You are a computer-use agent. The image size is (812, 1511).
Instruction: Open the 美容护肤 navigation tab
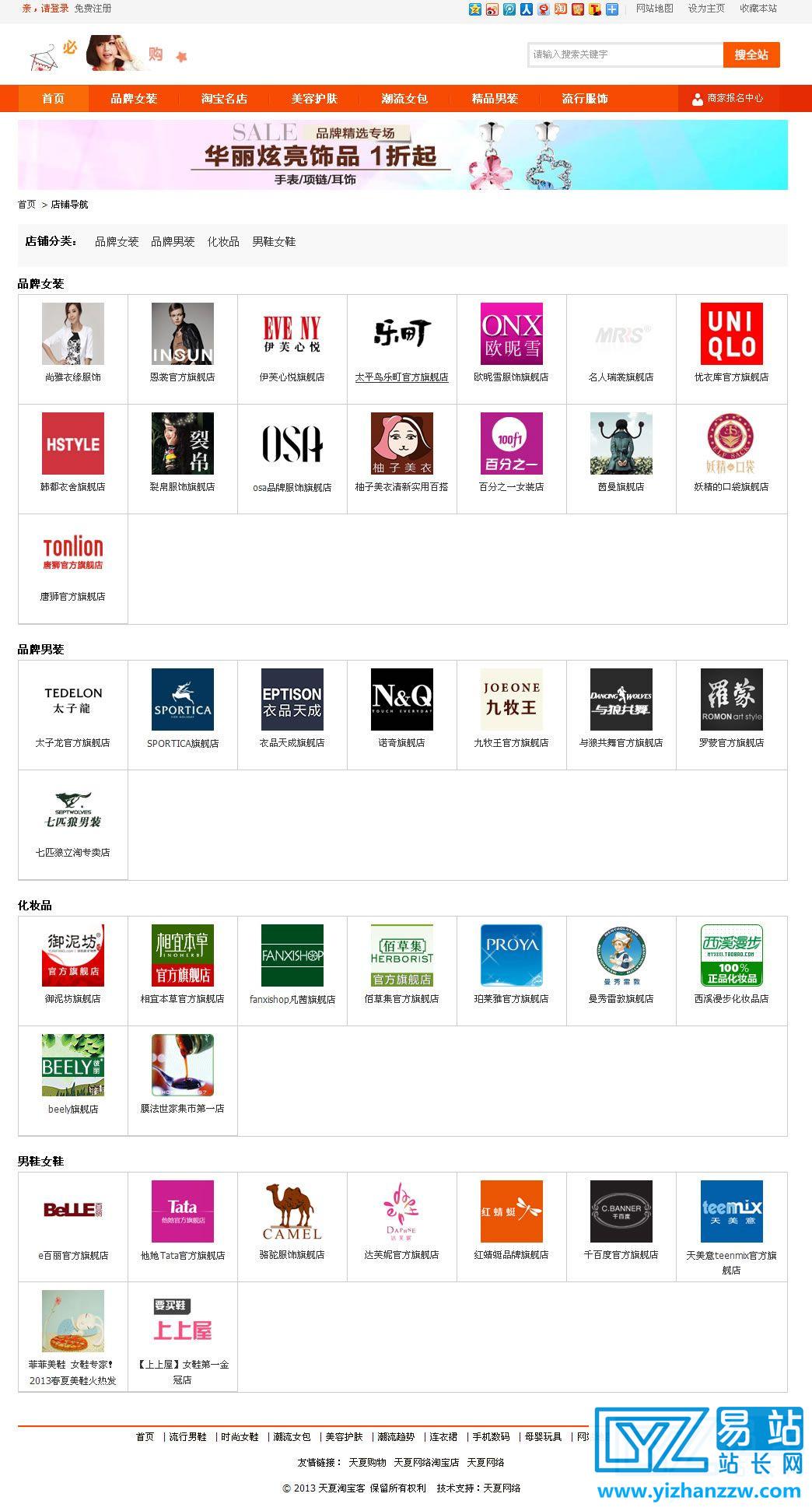314,99
